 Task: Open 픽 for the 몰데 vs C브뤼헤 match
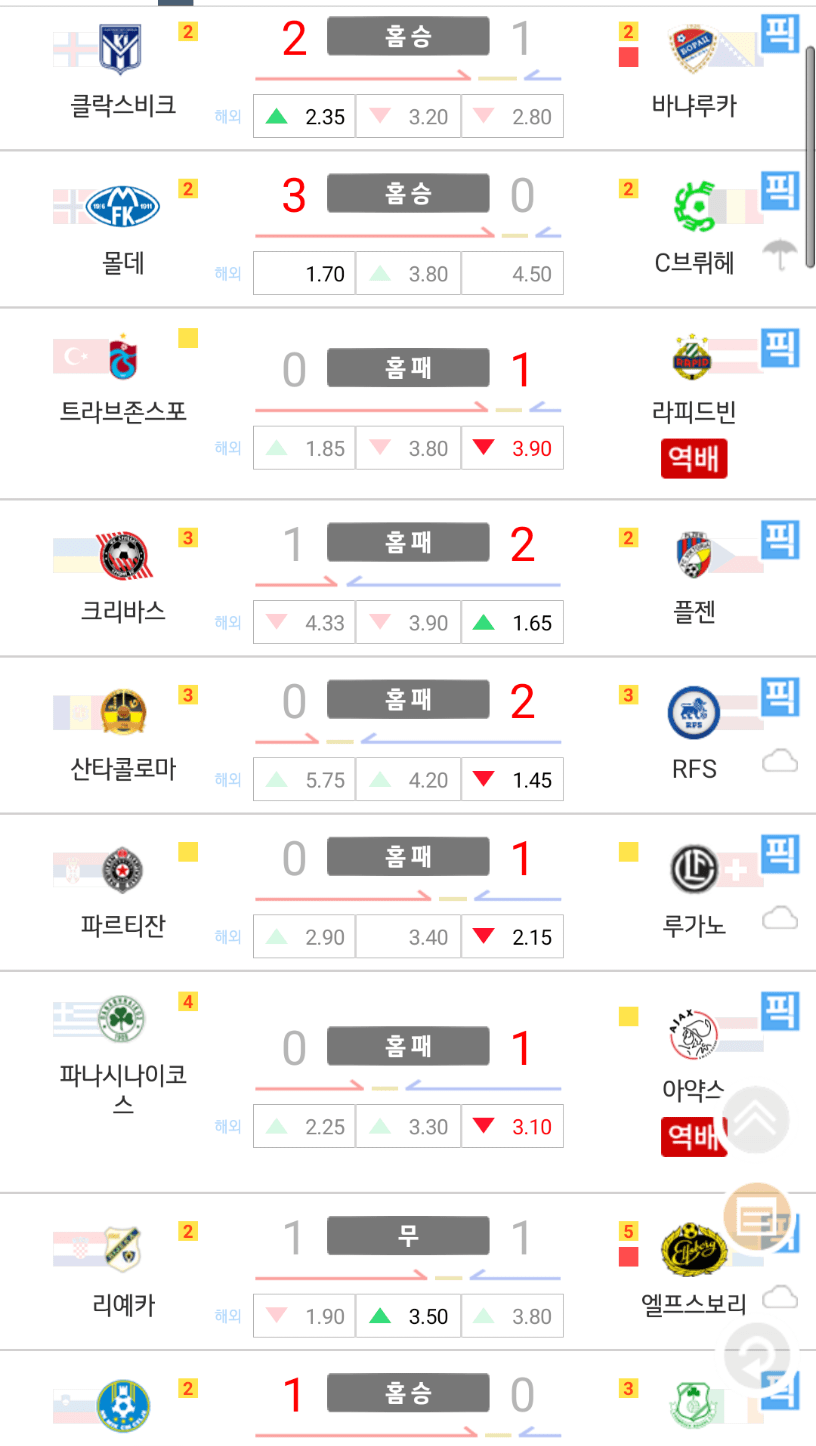click(x=780, y=190)
